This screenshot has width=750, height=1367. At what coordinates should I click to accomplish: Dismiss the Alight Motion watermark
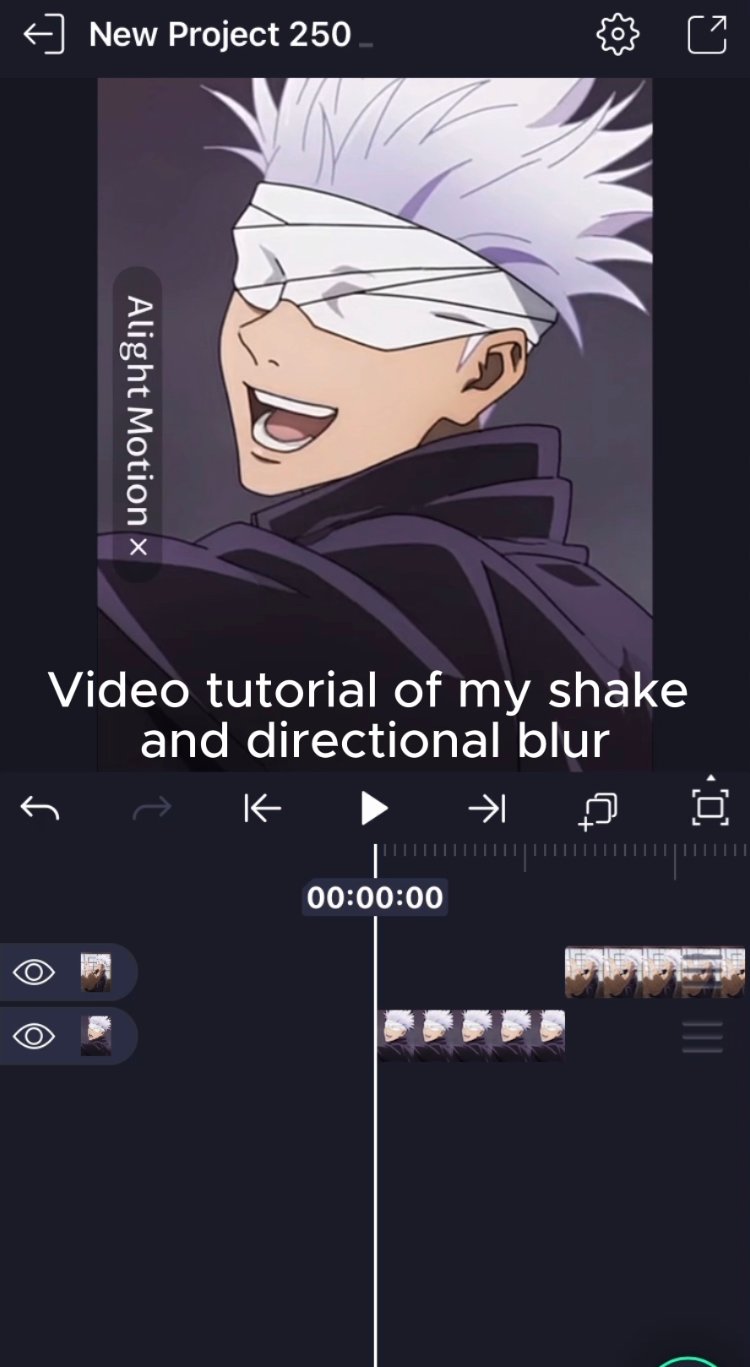(138, 547)
